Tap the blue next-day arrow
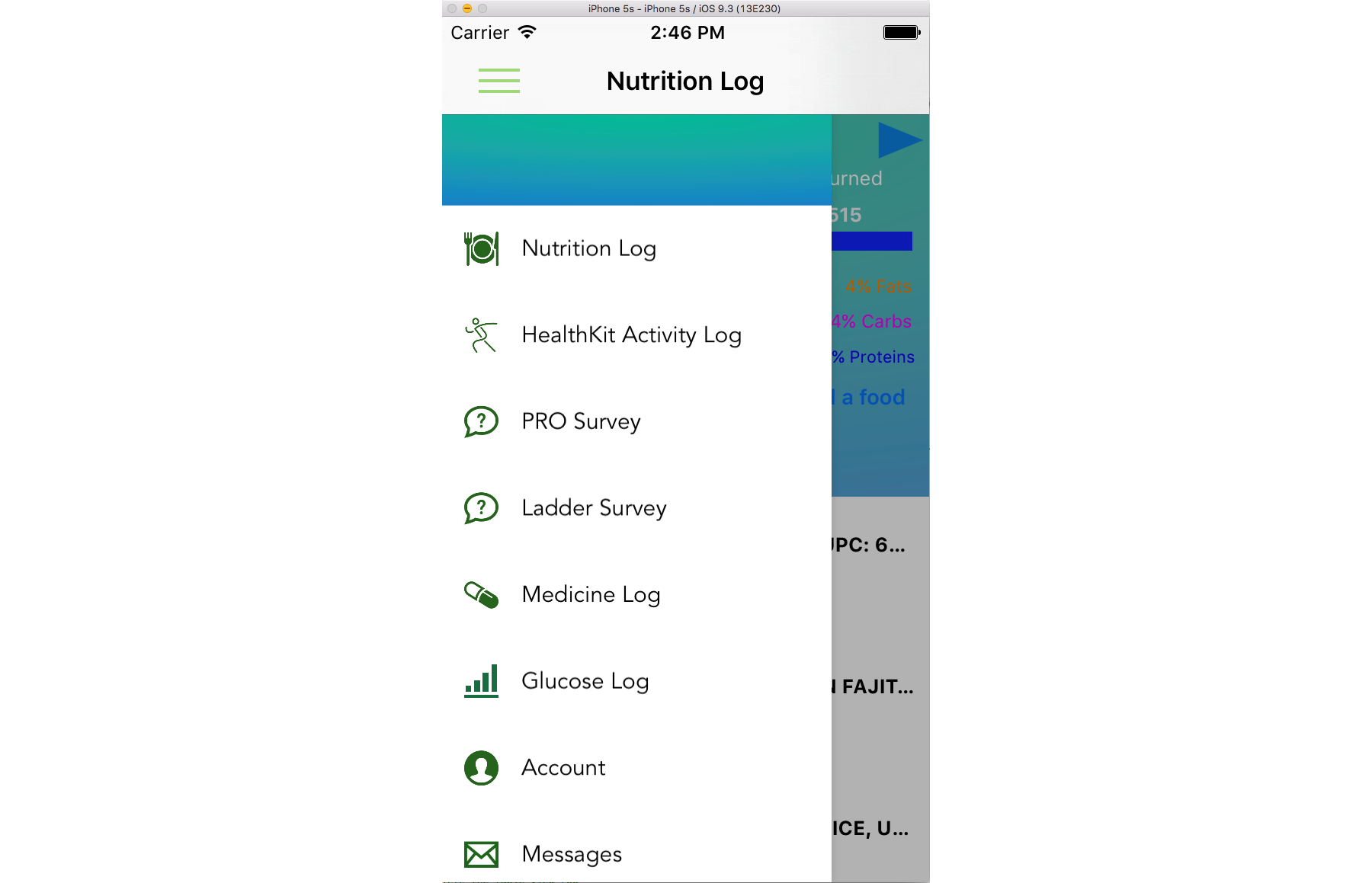This screenshot has width=1372, height=883. click(x=899, y=140)
